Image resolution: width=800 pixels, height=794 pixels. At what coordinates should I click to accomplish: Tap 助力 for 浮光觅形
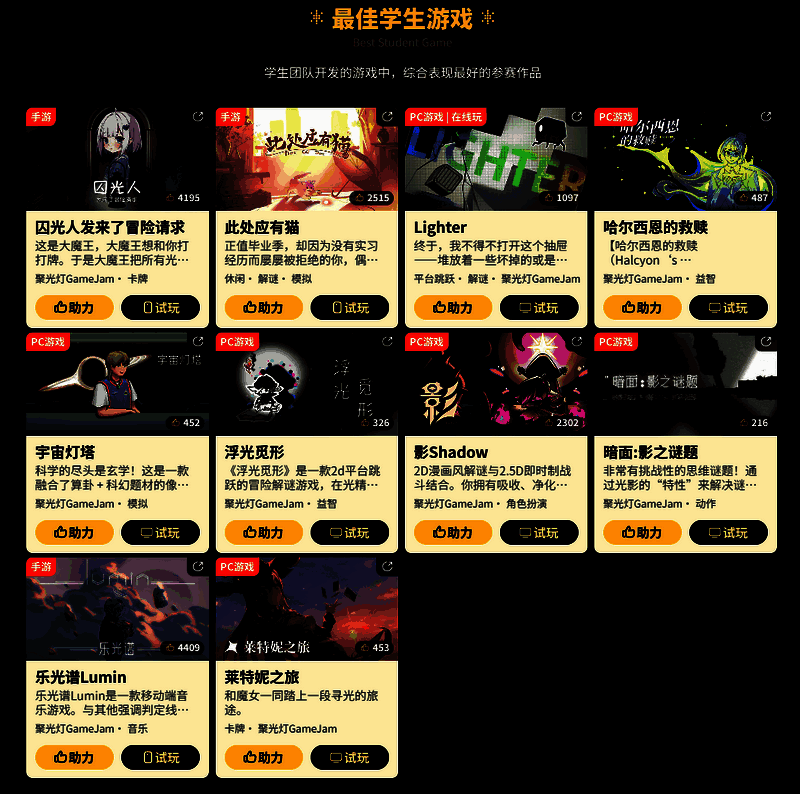click(x=264, y=533)
